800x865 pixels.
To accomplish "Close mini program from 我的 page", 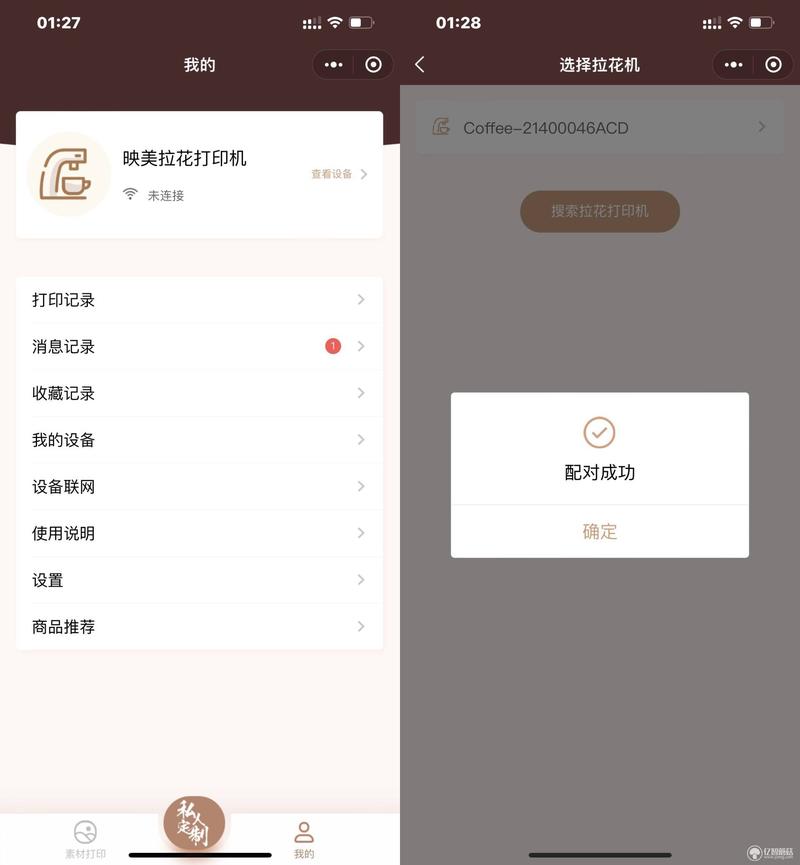I will [x=373, y=65].
